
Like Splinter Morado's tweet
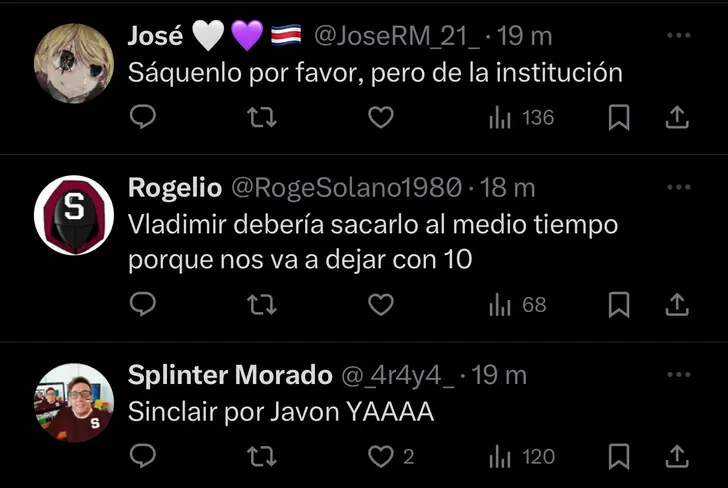[380, 457]
